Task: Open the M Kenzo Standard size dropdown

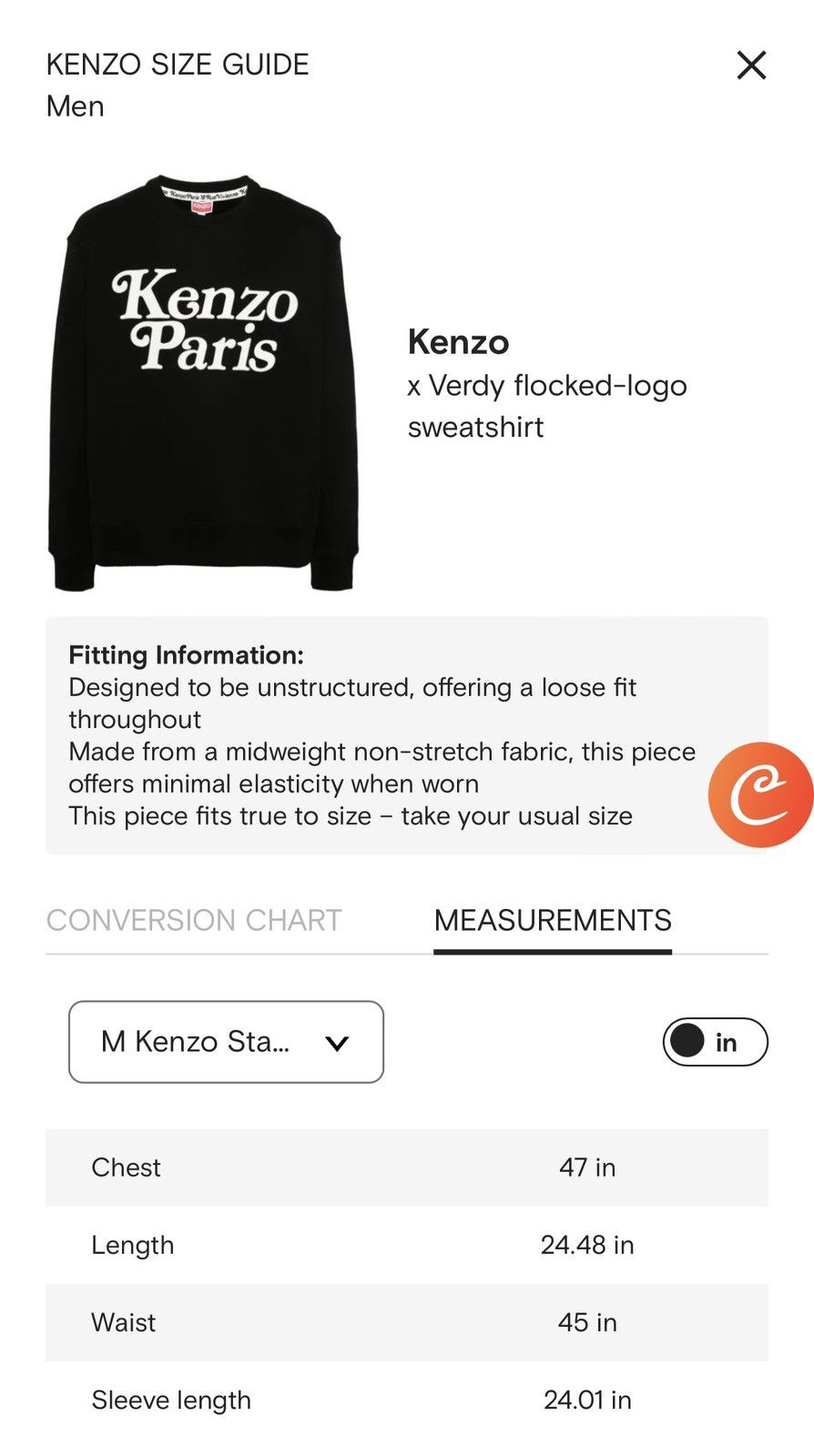Action: click(226, 1042)
